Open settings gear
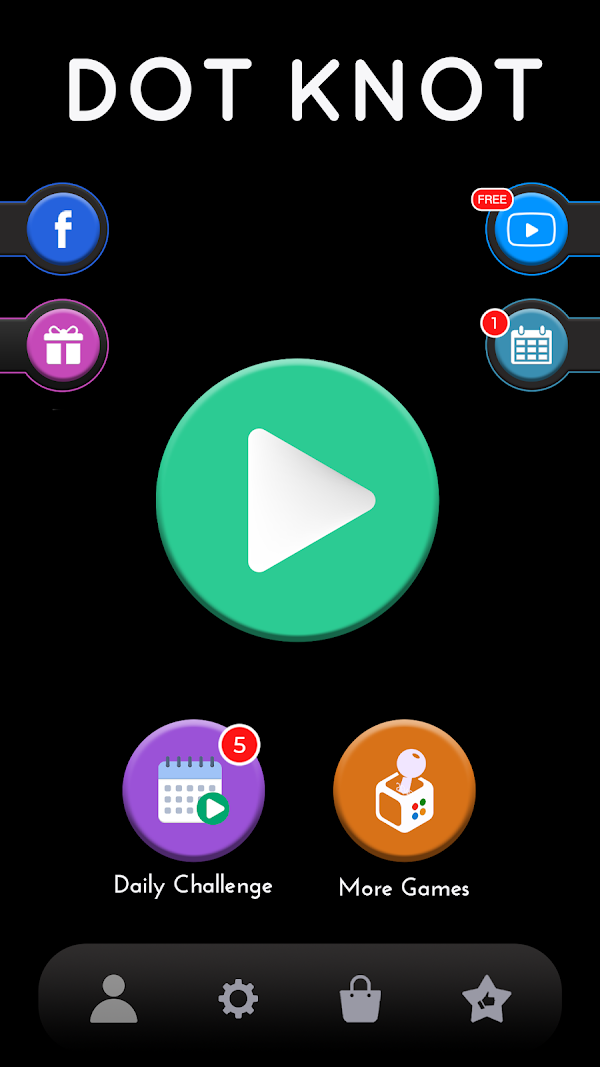600x1067 pixels. pos(237,999)
